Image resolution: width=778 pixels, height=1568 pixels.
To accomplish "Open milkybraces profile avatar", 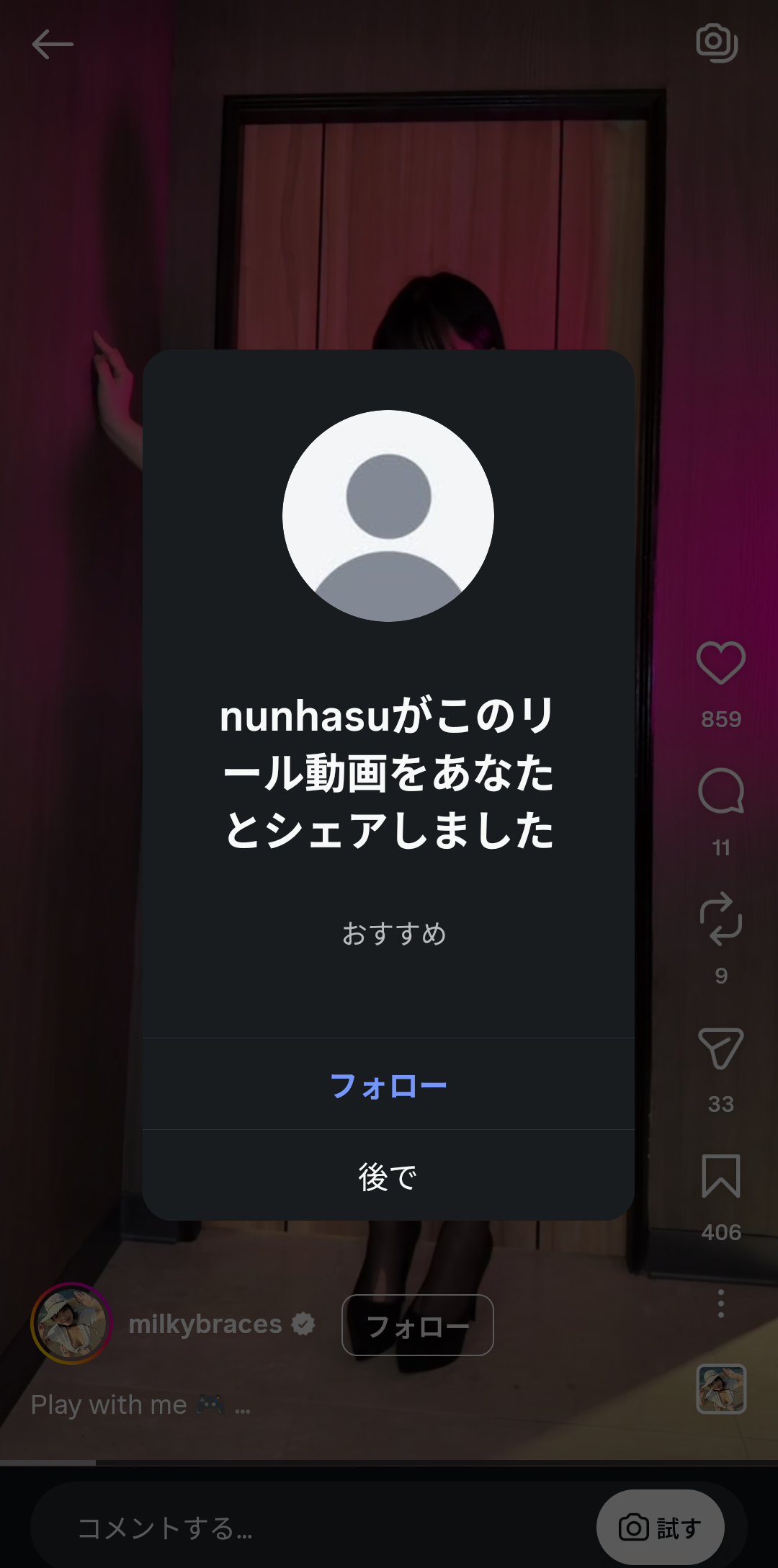I will 71,1324.
